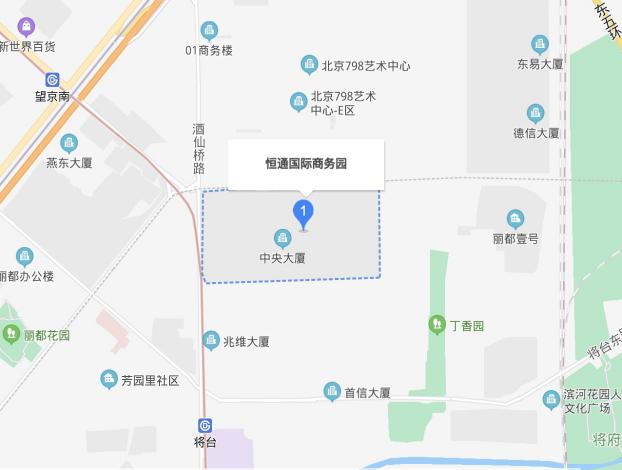Open the 望京南 subway station marker
622x470 pixels.
click(52, 80)
